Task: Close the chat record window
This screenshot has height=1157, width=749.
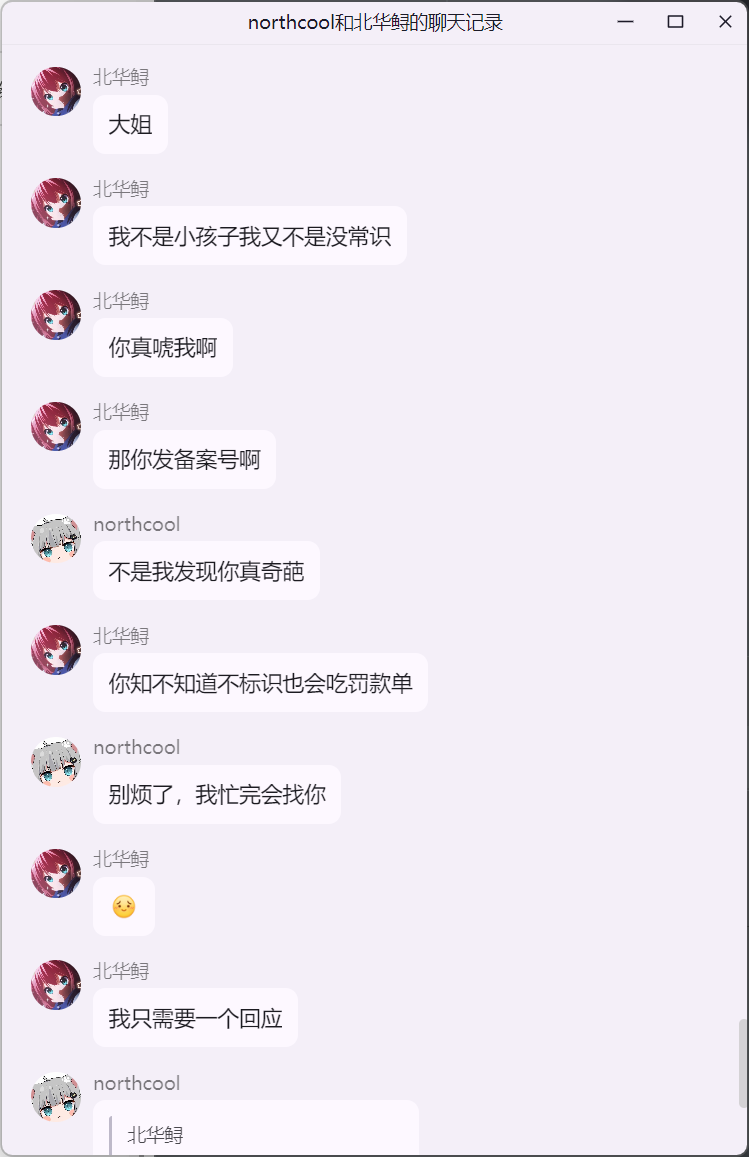Action: pos(725,22)
